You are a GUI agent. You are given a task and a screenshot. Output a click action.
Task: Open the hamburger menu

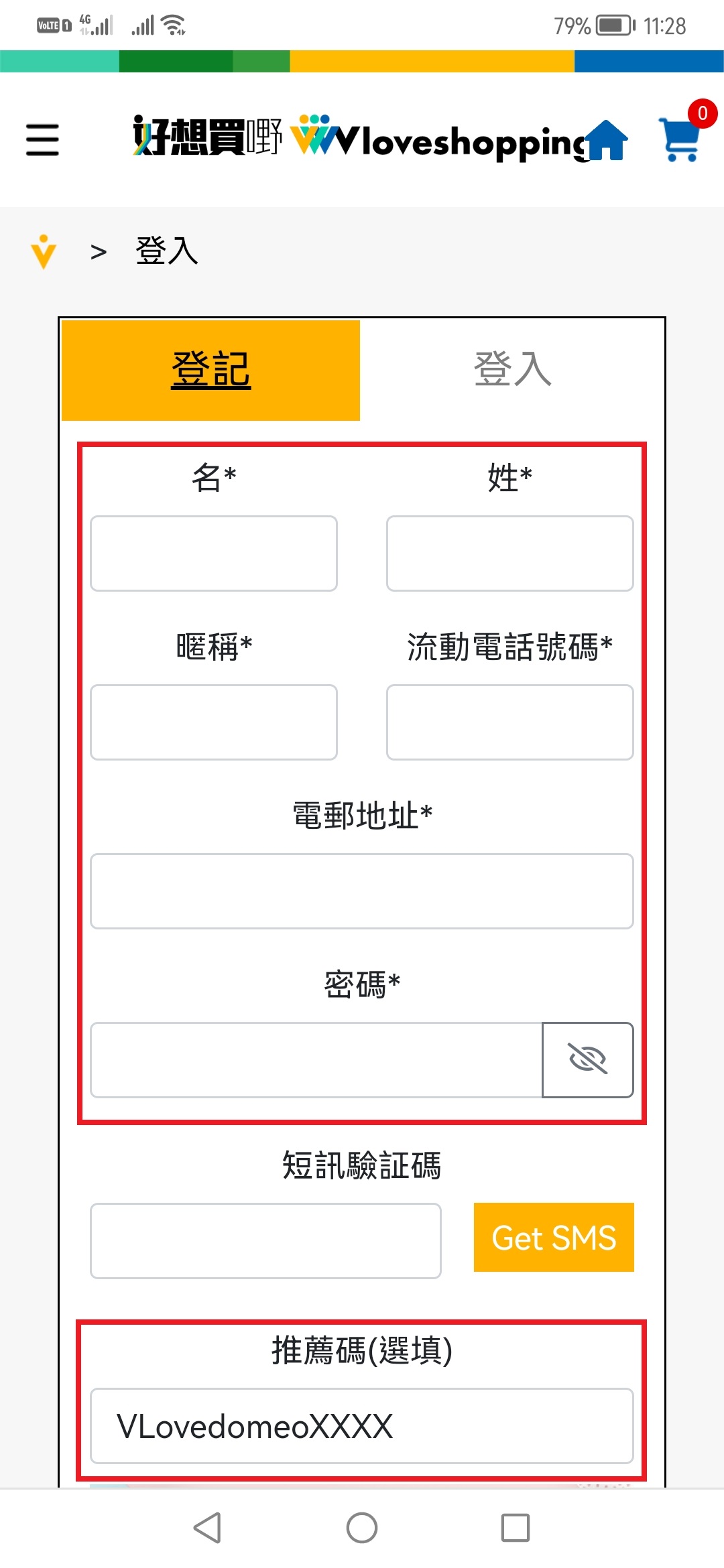pyautogui.click(x=42, y=139)
